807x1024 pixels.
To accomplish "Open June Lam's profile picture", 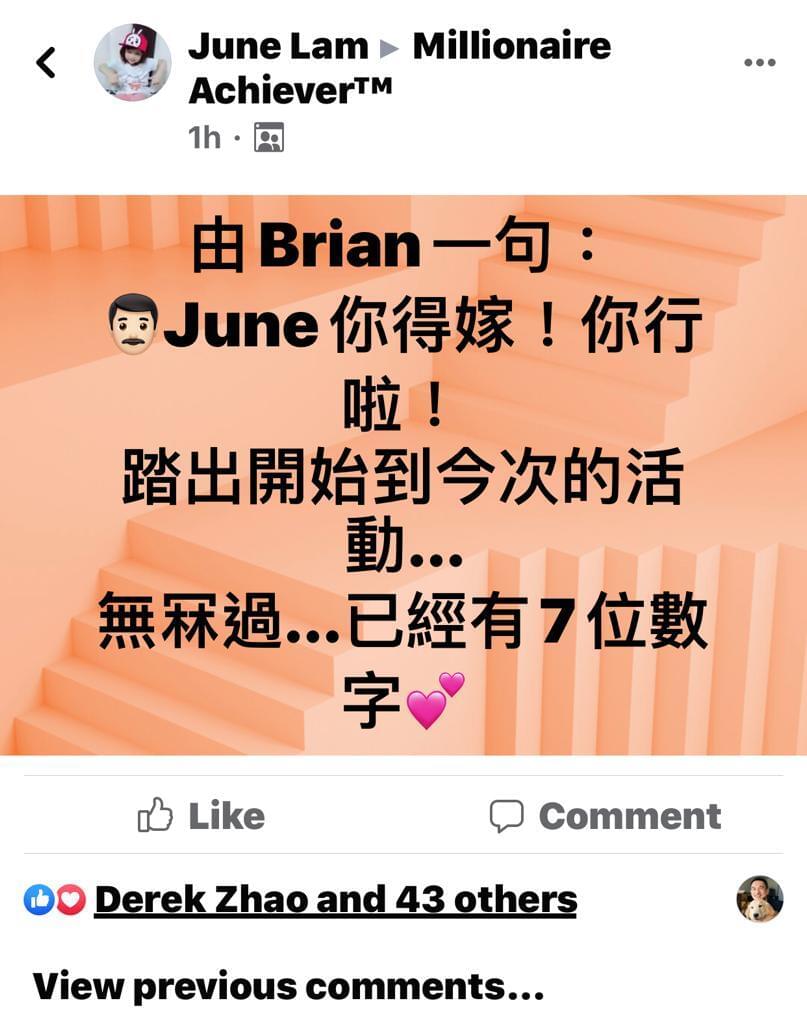I will (x=132, y=63).
